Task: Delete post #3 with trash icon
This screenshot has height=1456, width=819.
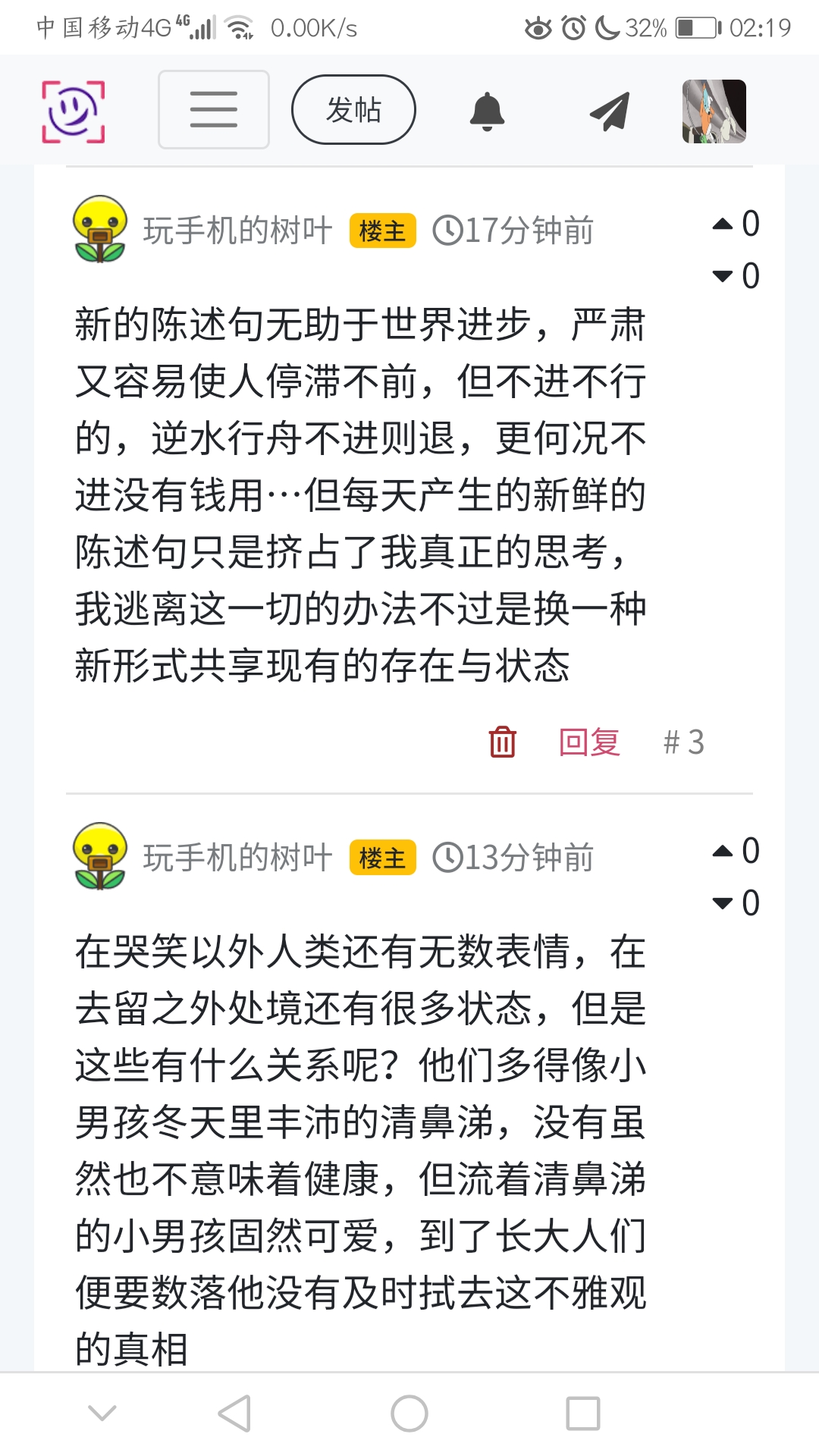Action: [502, 742]
